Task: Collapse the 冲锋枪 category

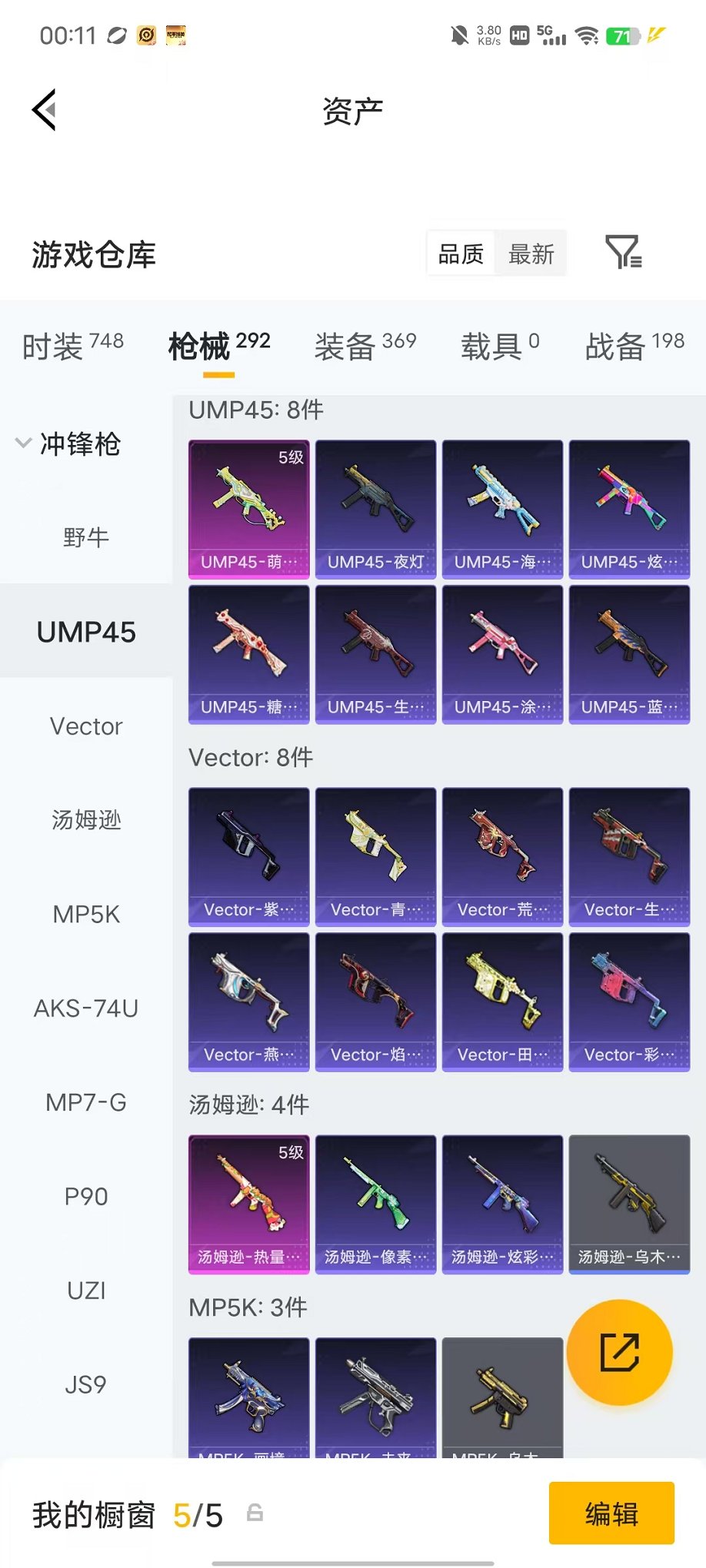Action: coord(68,443)
